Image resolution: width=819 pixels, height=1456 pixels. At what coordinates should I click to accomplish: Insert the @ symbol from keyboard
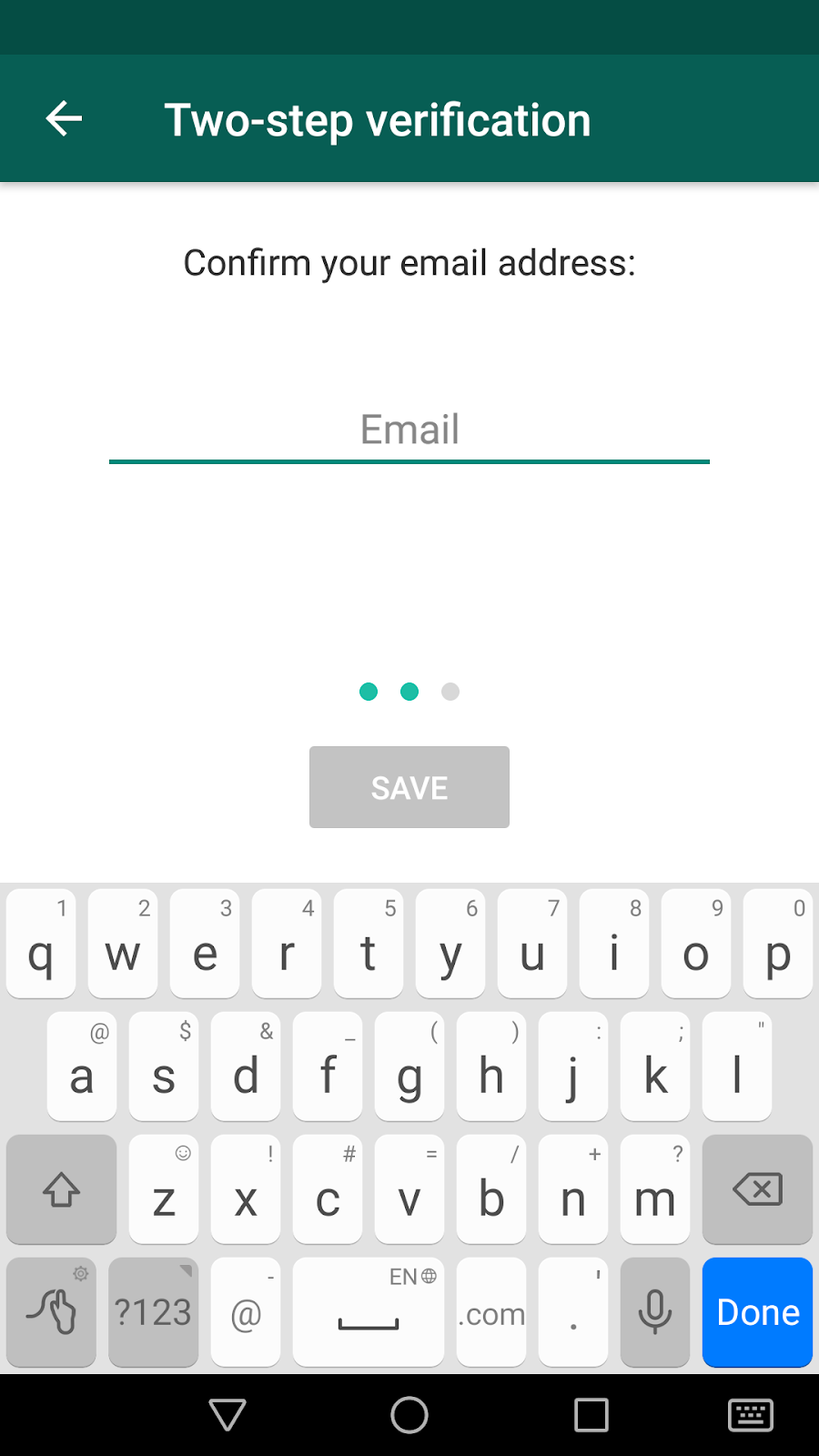(246, 1312)
